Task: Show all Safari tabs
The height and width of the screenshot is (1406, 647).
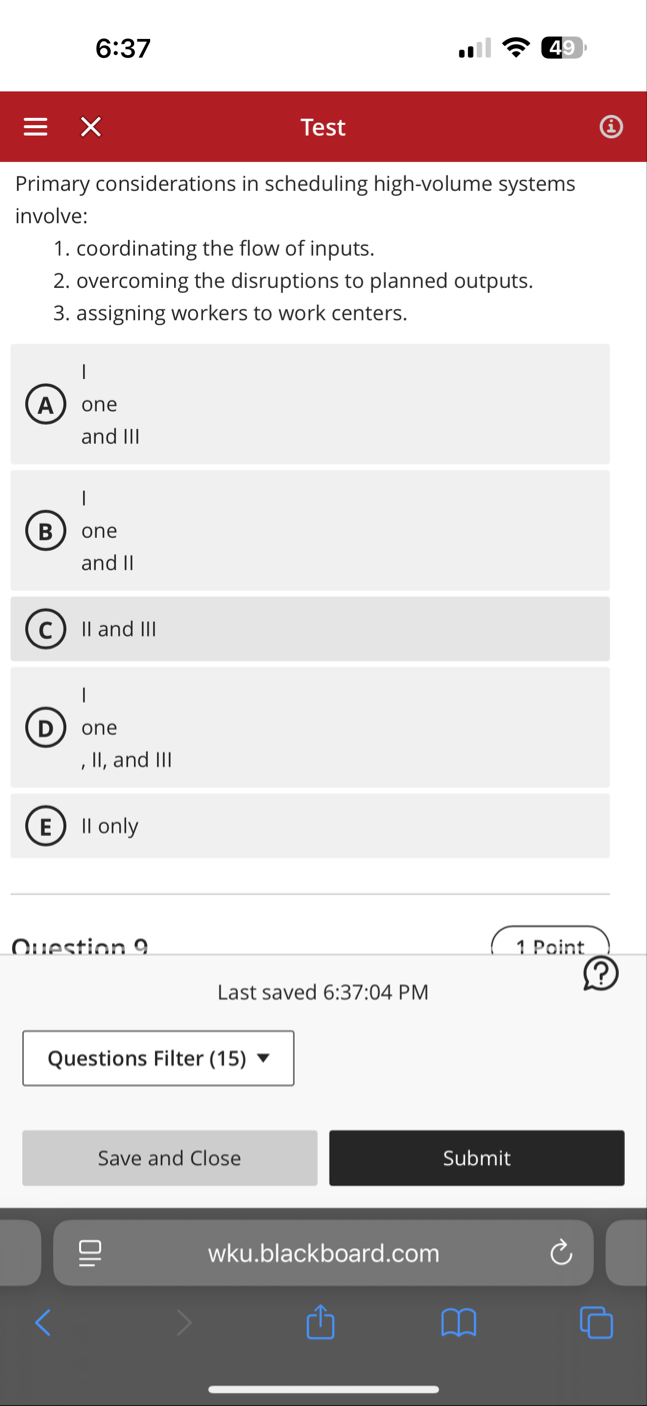Action: coord(596,1323)
